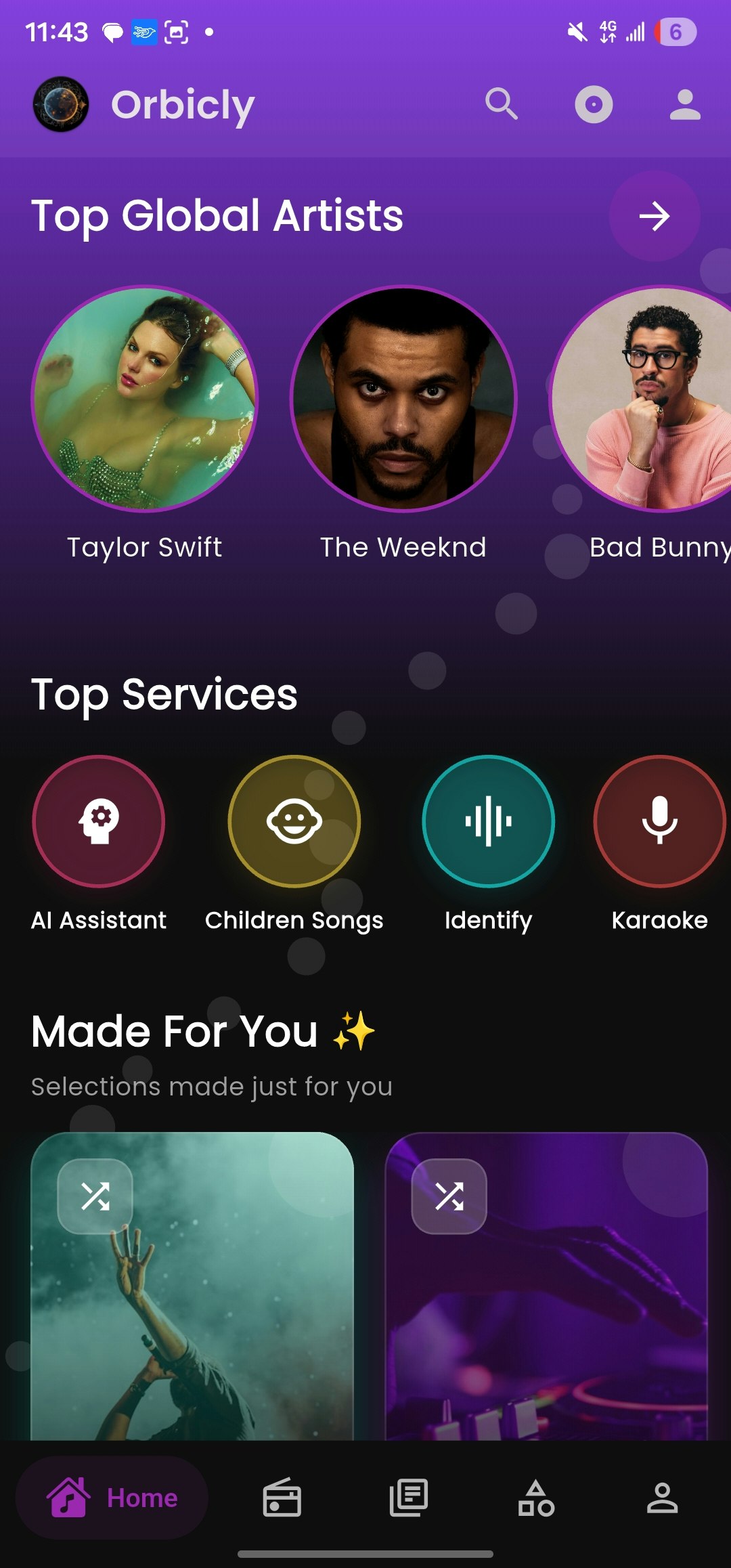731x1568 pixels.
Task: Shuffle the teal concert playlist card
Action: point(95,1196)
